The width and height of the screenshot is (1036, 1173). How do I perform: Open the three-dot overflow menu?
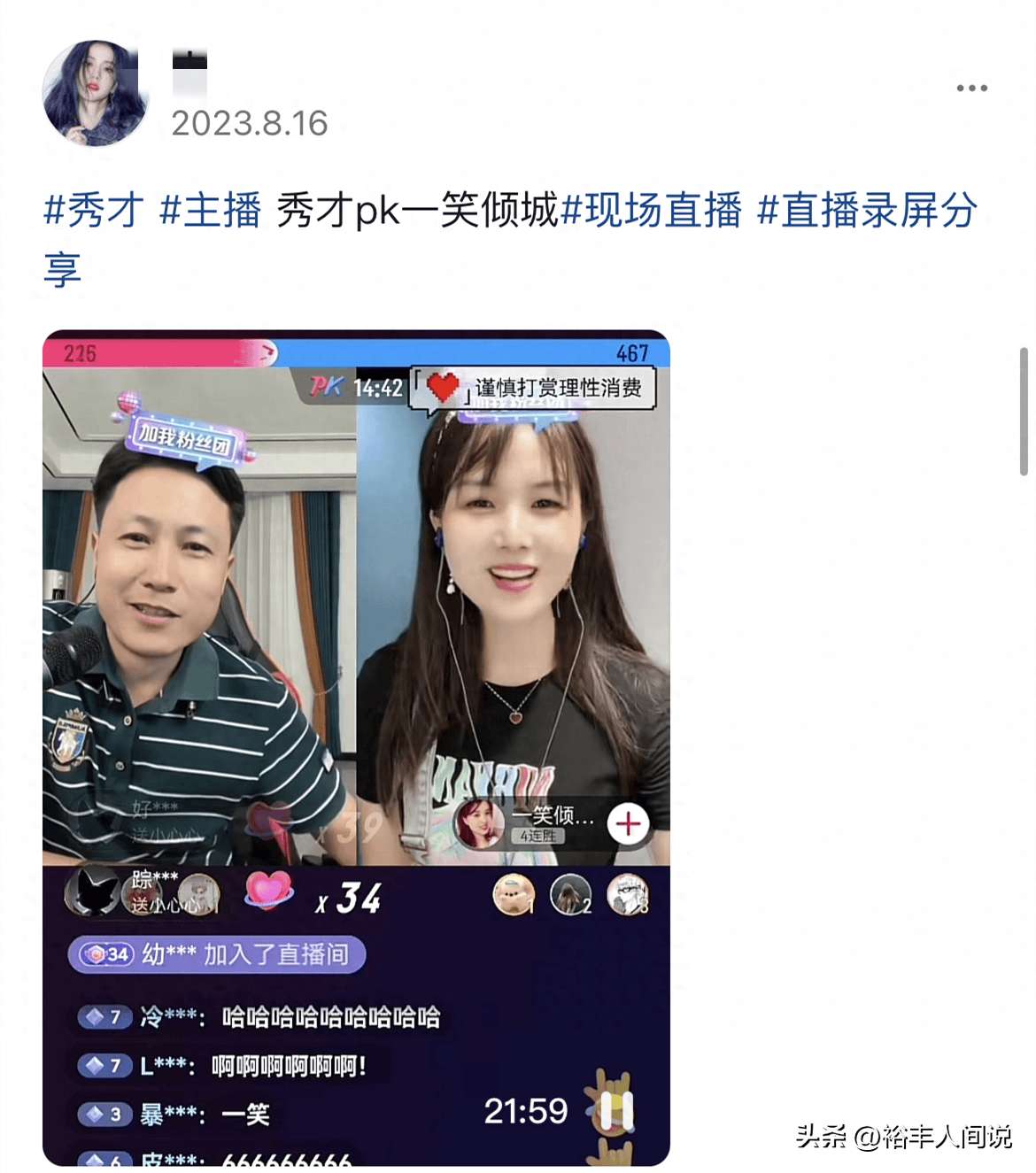pyautogui.click(x=971, y=89)
